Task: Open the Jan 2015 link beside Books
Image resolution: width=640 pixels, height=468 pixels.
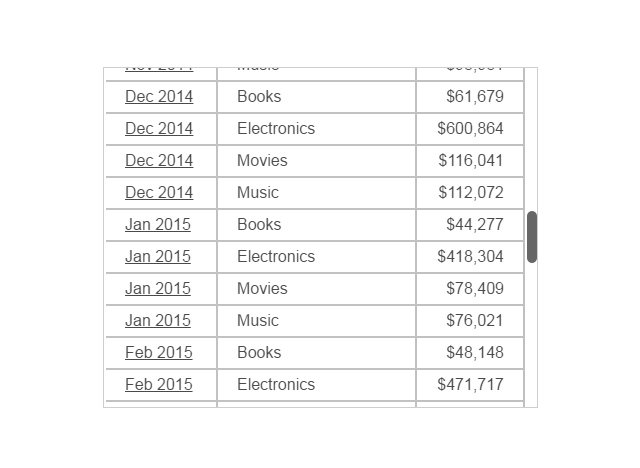Action: (158, 225)
